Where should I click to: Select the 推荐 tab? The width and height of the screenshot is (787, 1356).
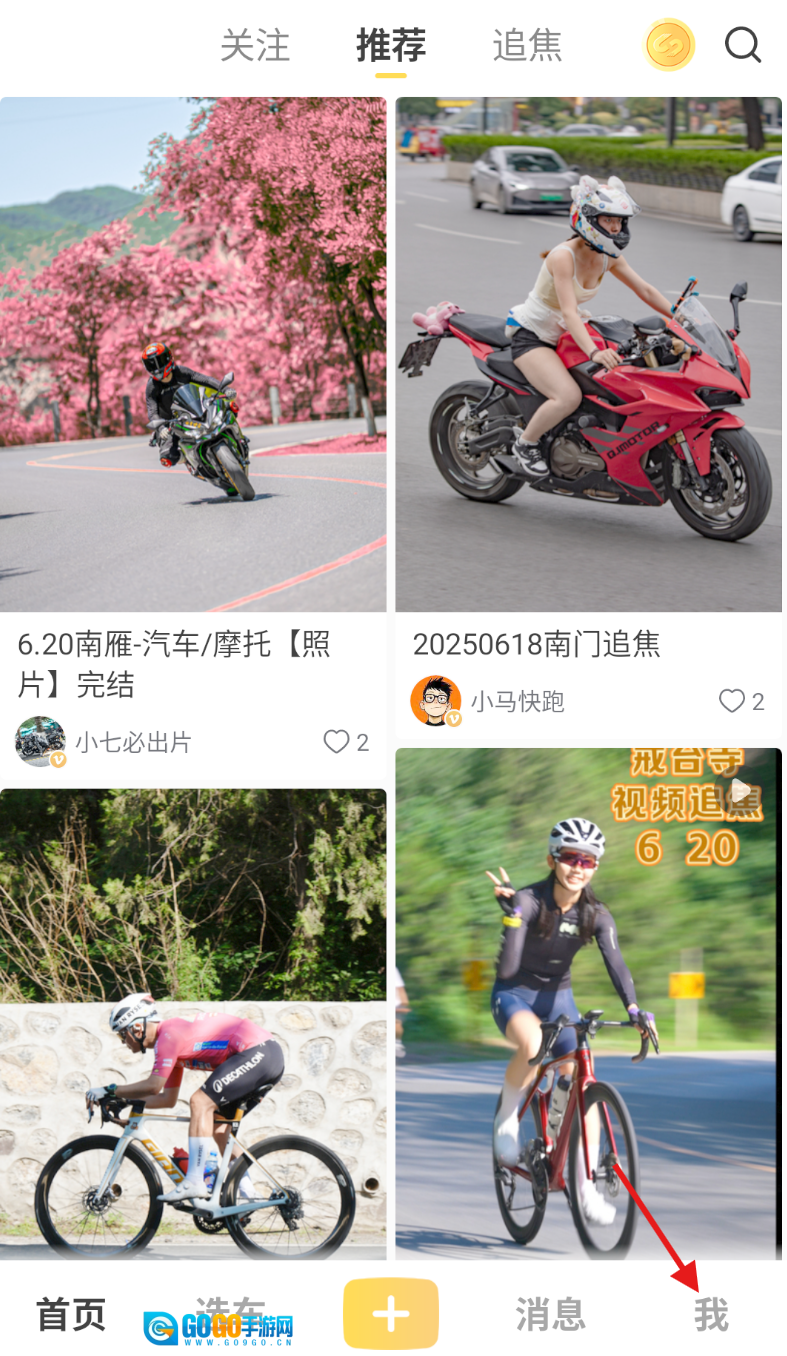391,46
